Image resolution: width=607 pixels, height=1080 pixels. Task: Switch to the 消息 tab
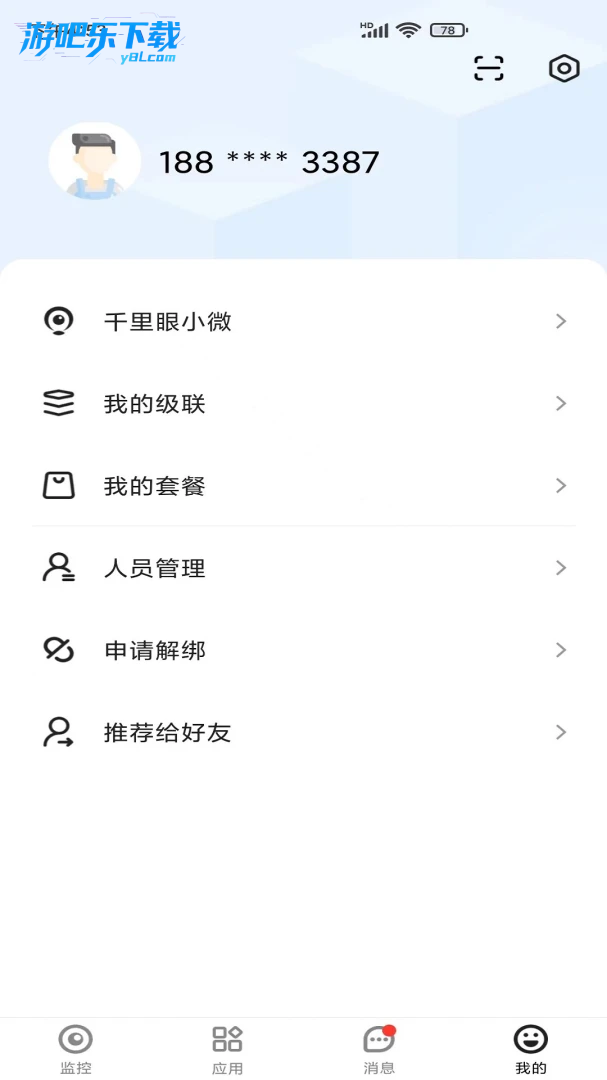pyautogui.click(x=379, y=1049)
